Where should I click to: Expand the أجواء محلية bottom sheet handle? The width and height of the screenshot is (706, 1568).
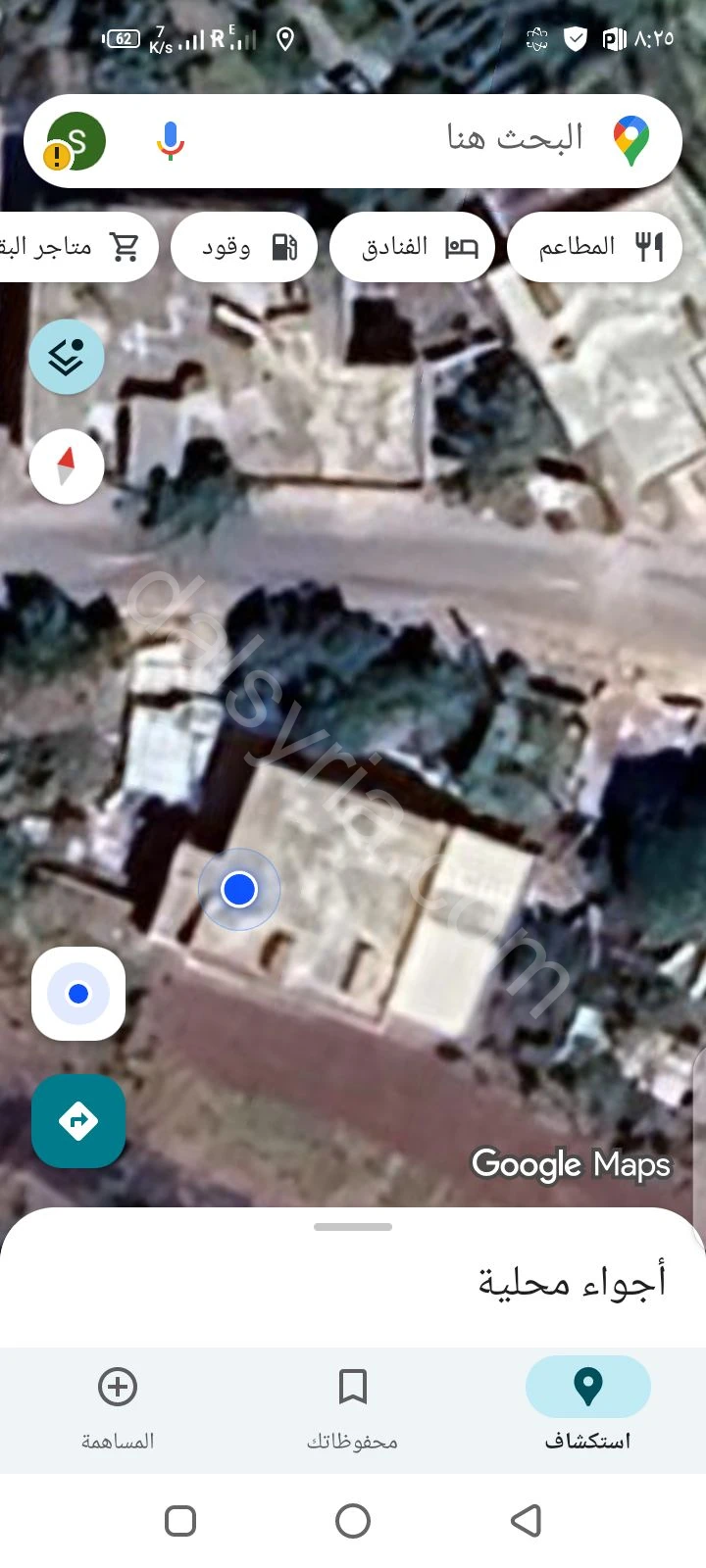(353, 1227)
